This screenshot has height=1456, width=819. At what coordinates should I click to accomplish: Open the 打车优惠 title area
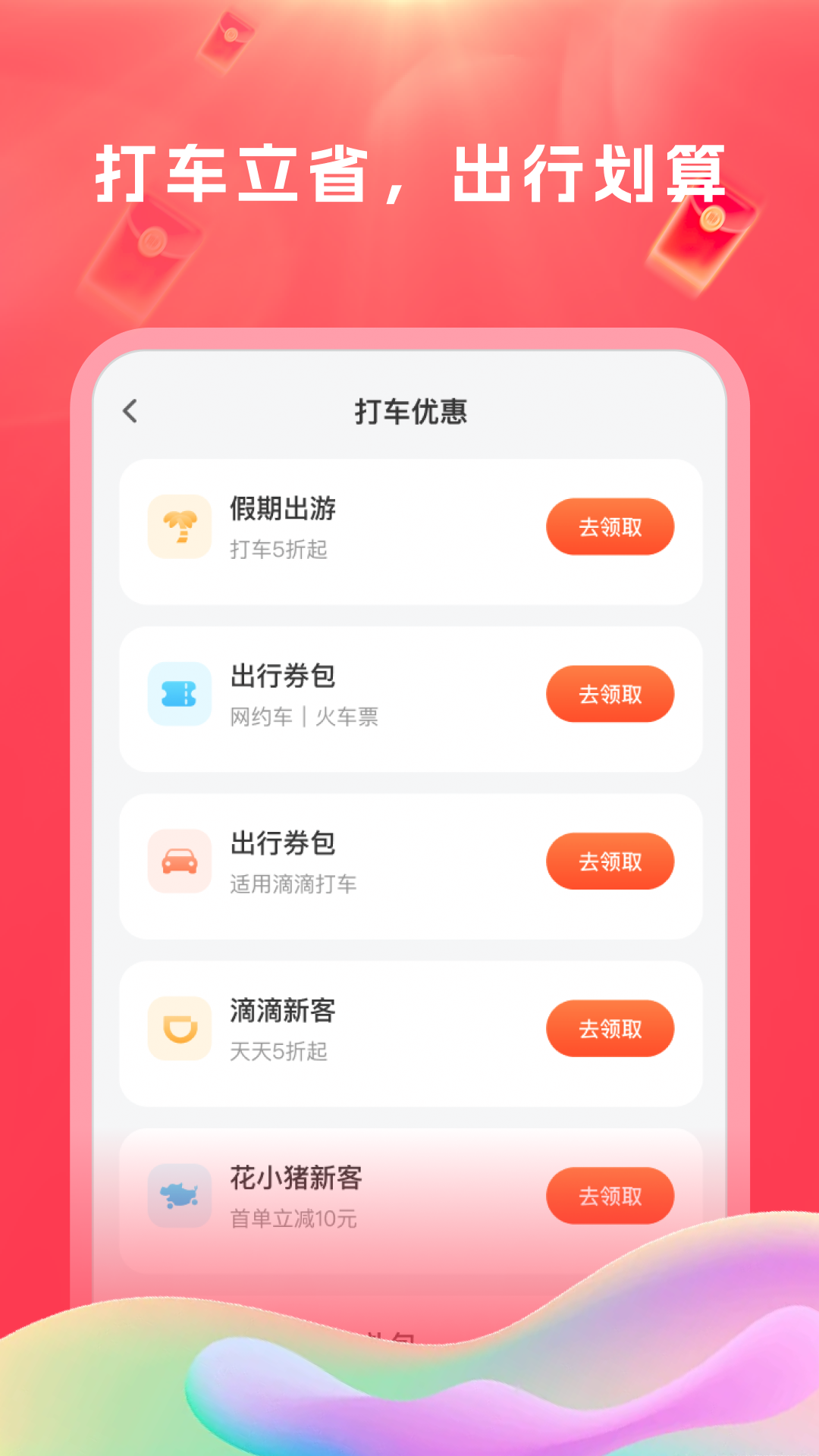click(x=409, y=410)
